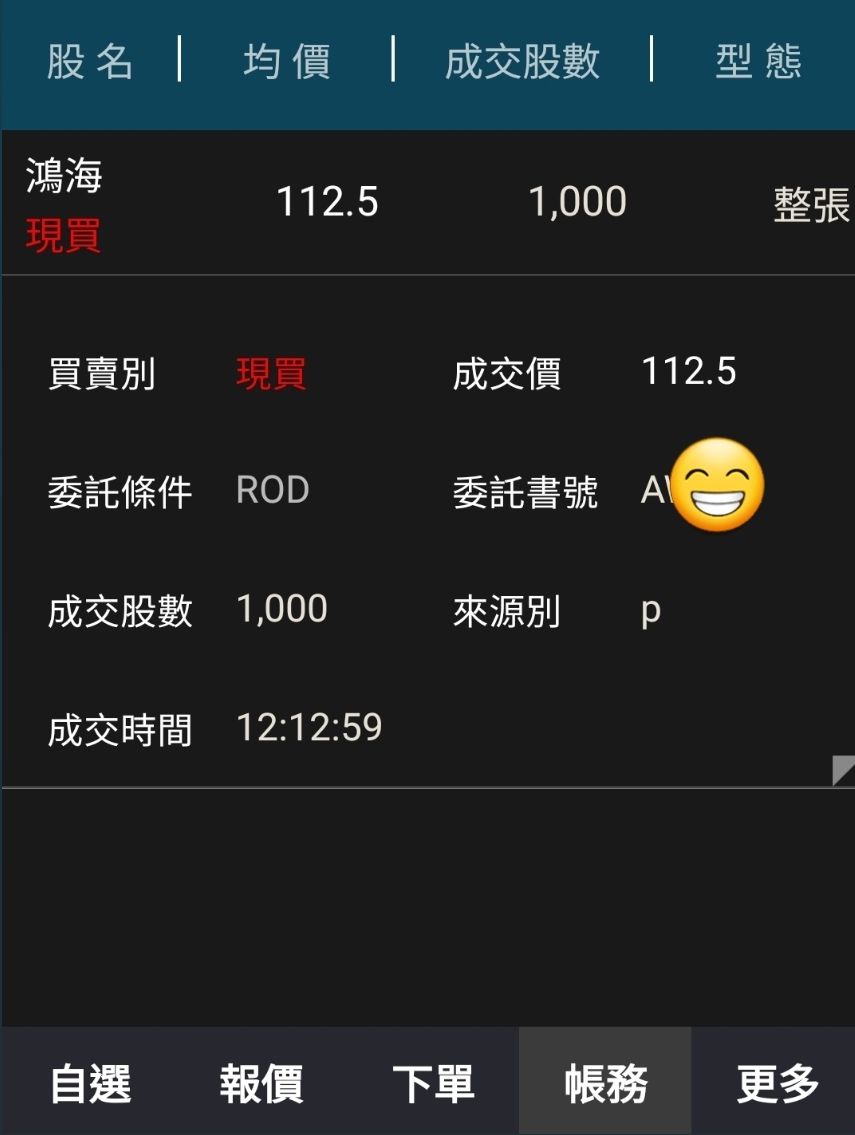Collapse the 鴻海 現買 trade row
855x1135 pixels.
(428, 203)
